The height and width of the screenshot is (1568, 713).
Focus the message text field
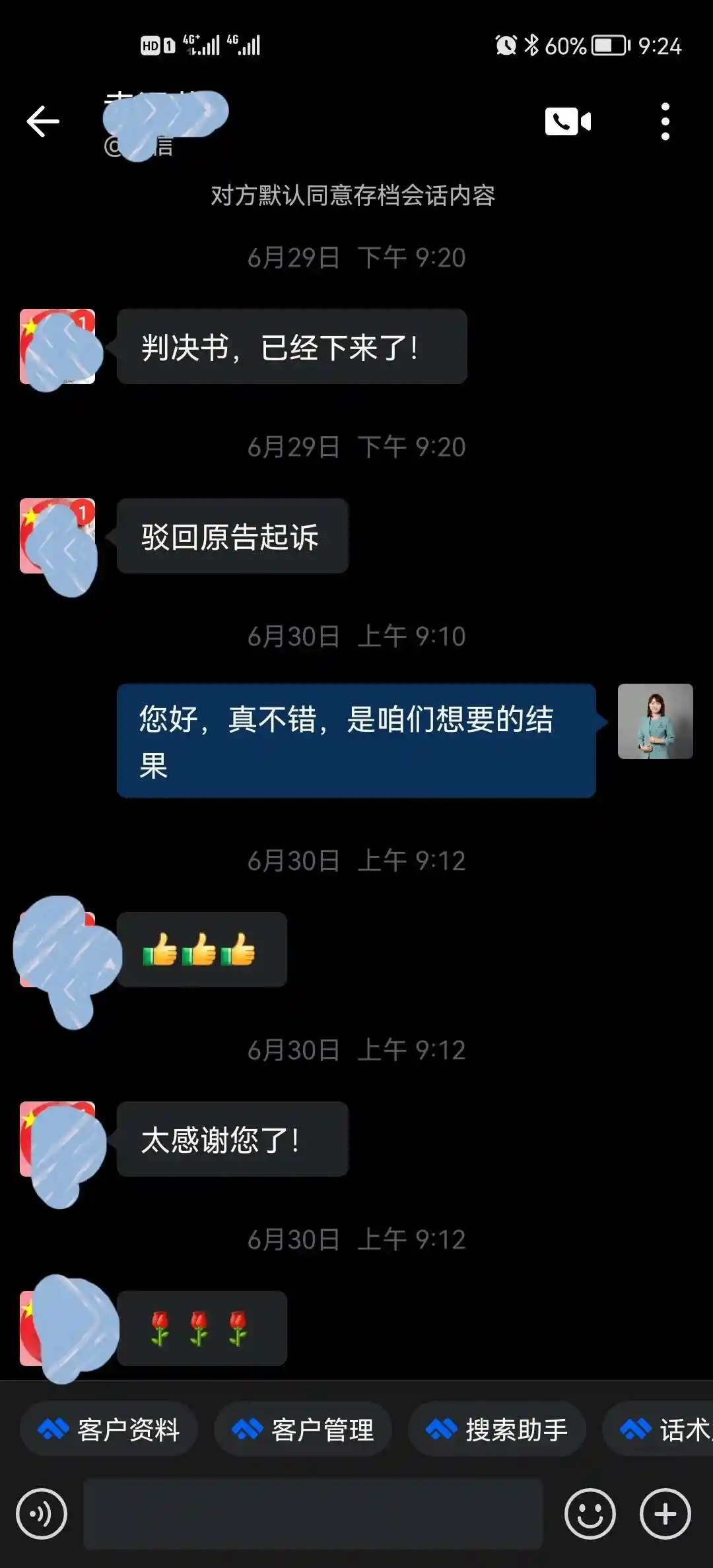click(x=313, y=1514)
